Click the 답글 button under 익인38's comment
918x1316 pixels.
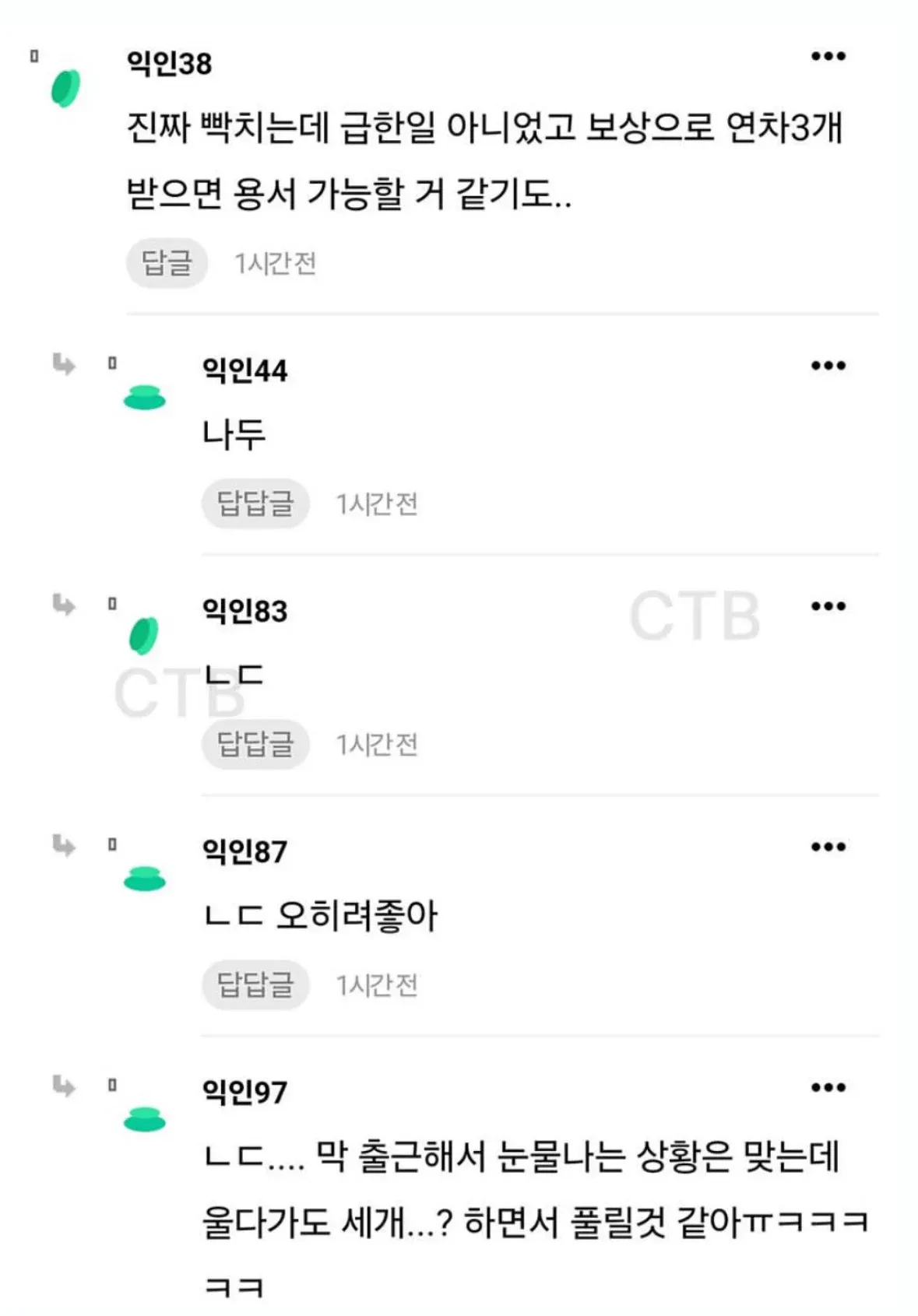[167, 262]
